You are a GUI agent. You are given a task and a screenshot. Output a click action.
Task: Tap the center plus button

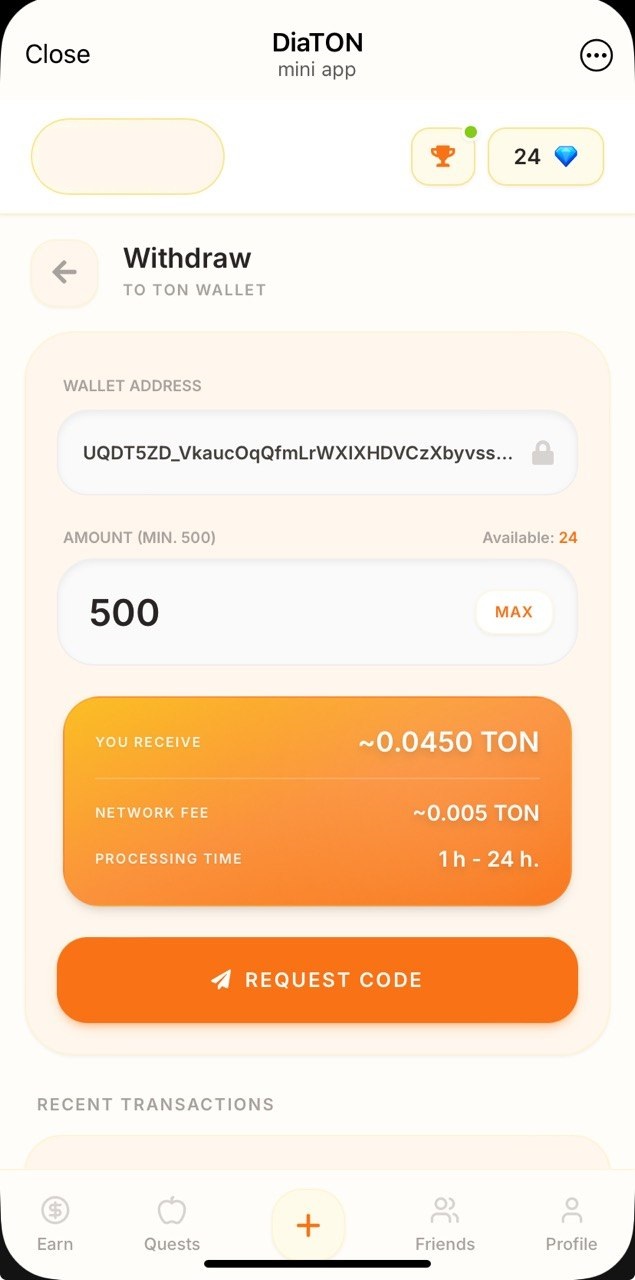(x=308, y=1225)
